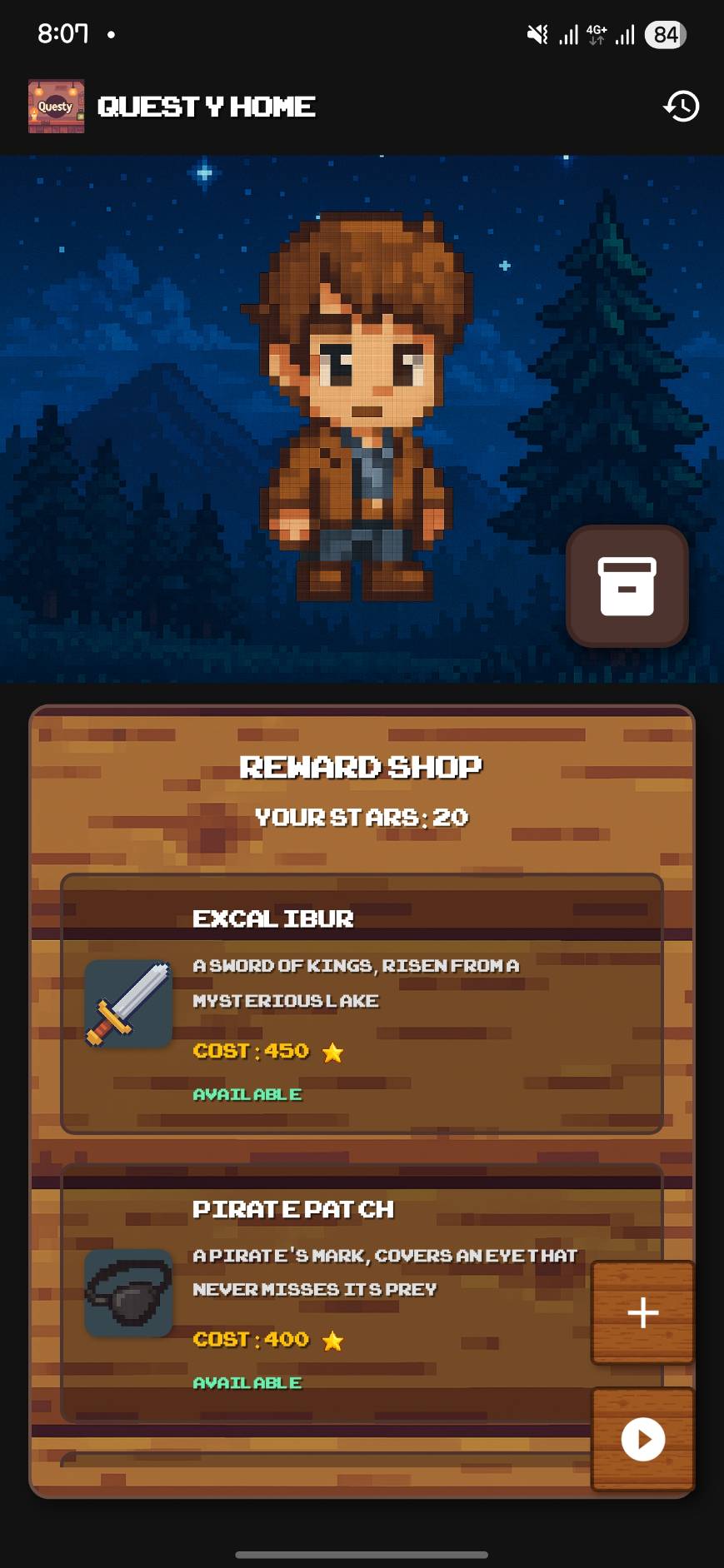Open the history clock icon
Image resolution: width=724 pixels, height=1568 pixels.
(x=681, y=107)
